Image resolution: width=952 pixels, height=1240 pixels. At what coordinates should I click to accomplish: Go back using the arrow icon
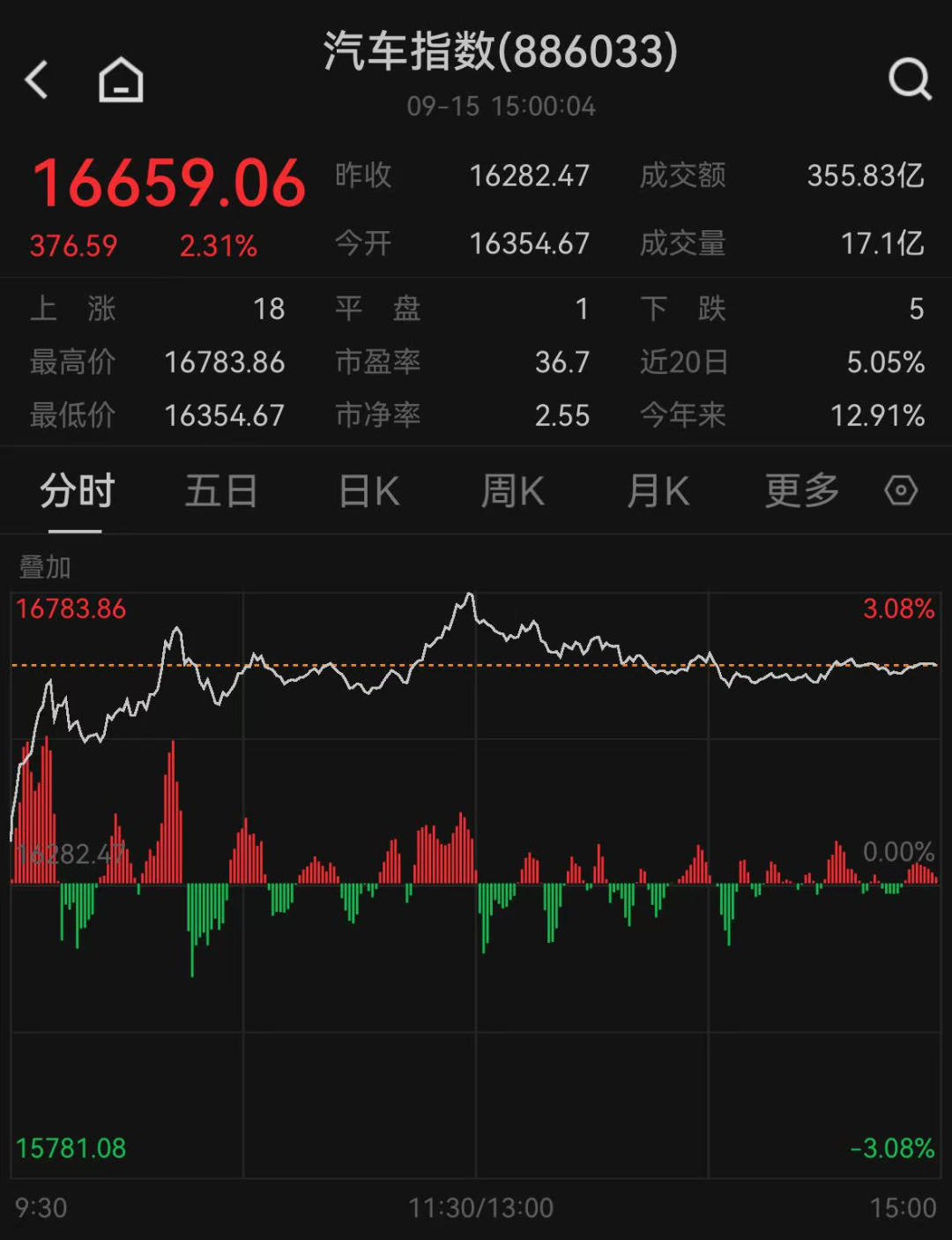coord(36,80)
